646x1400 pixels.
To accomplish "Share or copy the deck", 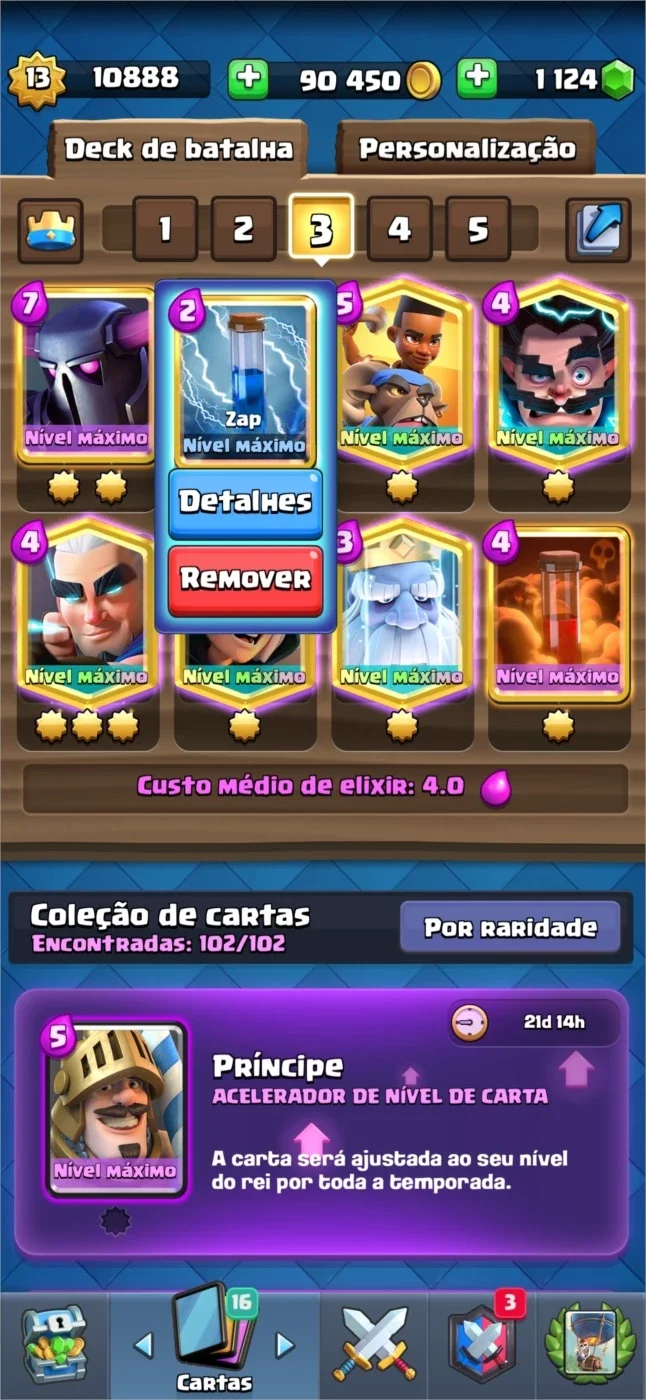I will 597,230.
